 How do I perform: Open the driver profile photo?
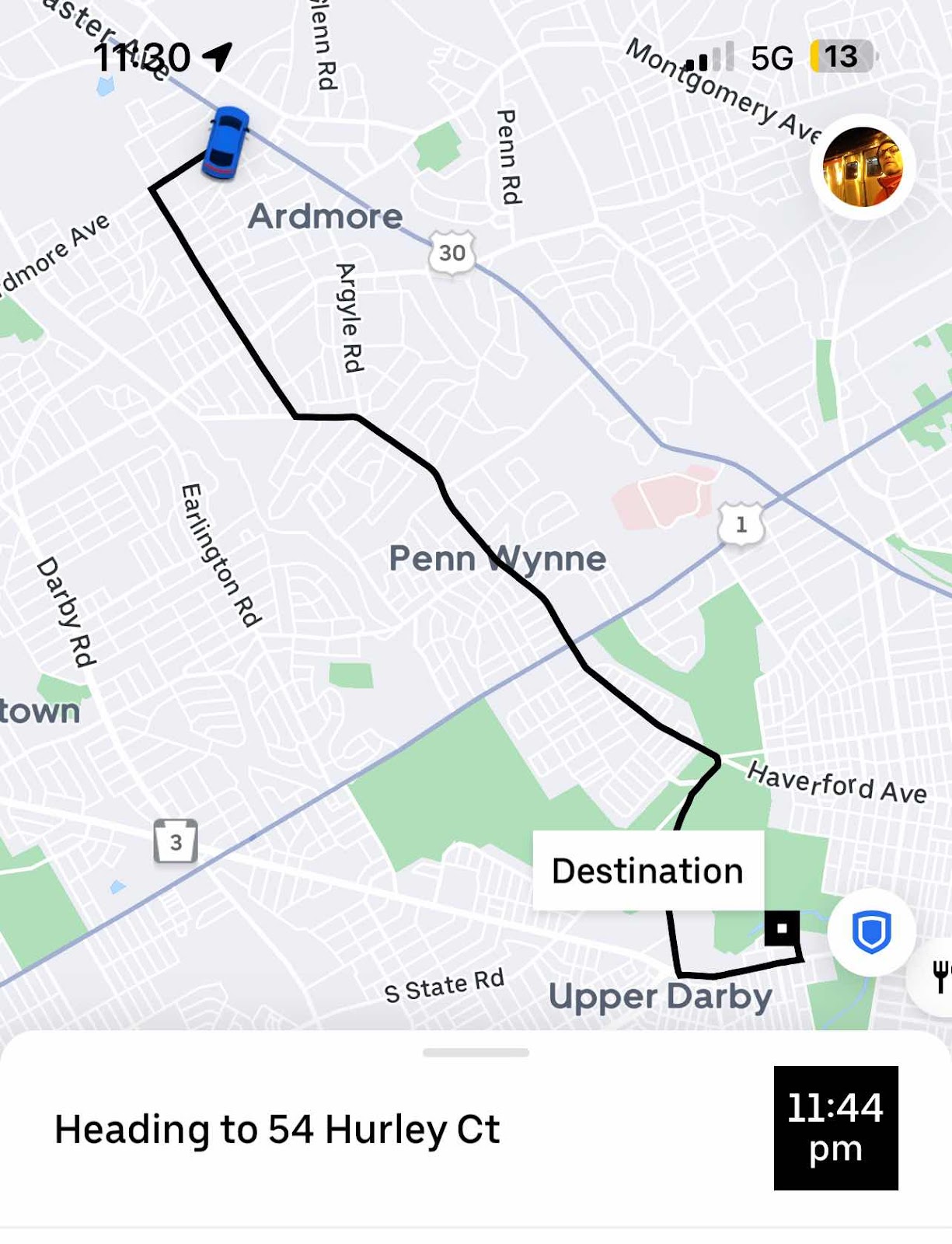point(863,167)
